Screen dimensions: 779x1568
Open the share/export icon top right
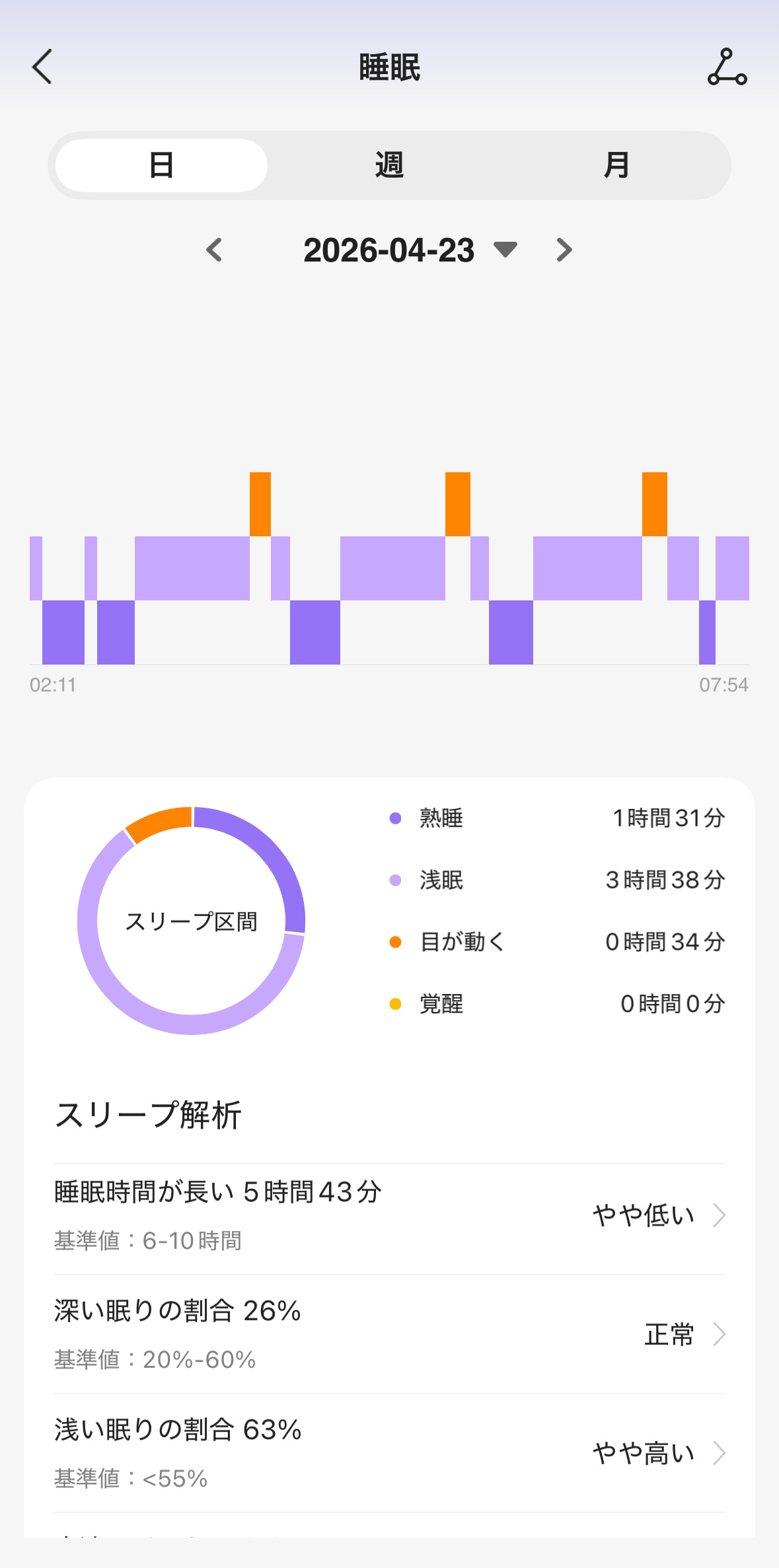click(727, 67)
